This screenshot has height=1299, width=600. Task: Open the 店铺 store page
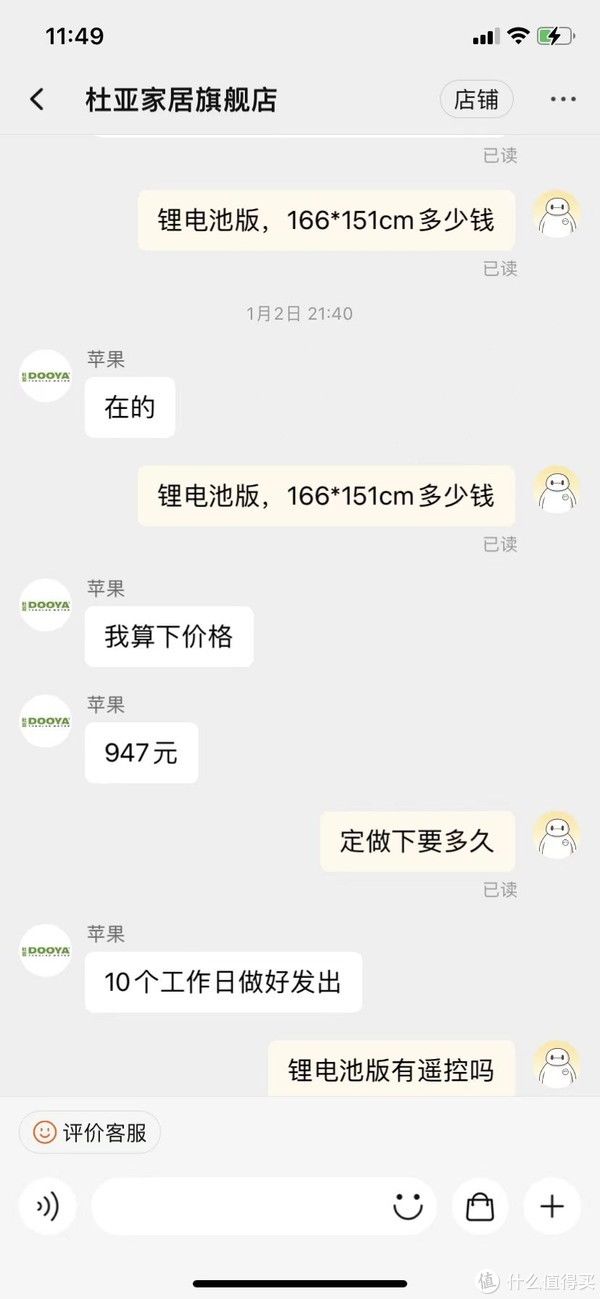click(x=476, y=99)
